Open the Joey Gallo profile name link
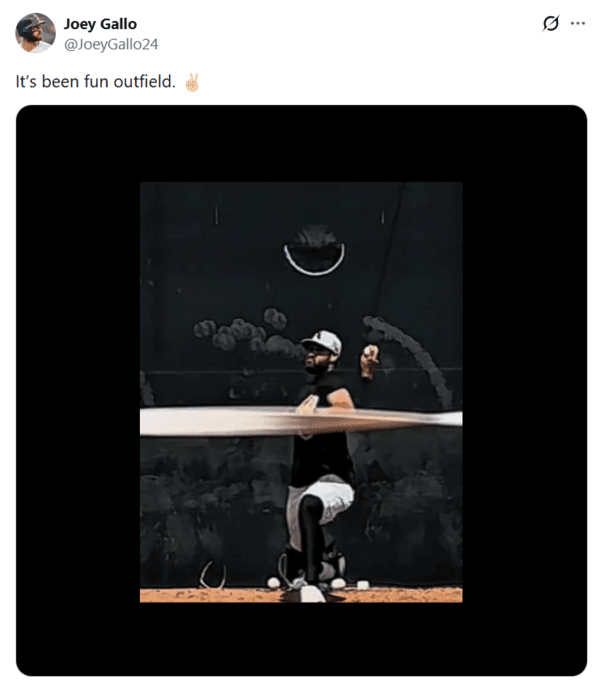The width and height of the screenshot is (600, 681). click(100, 24)
